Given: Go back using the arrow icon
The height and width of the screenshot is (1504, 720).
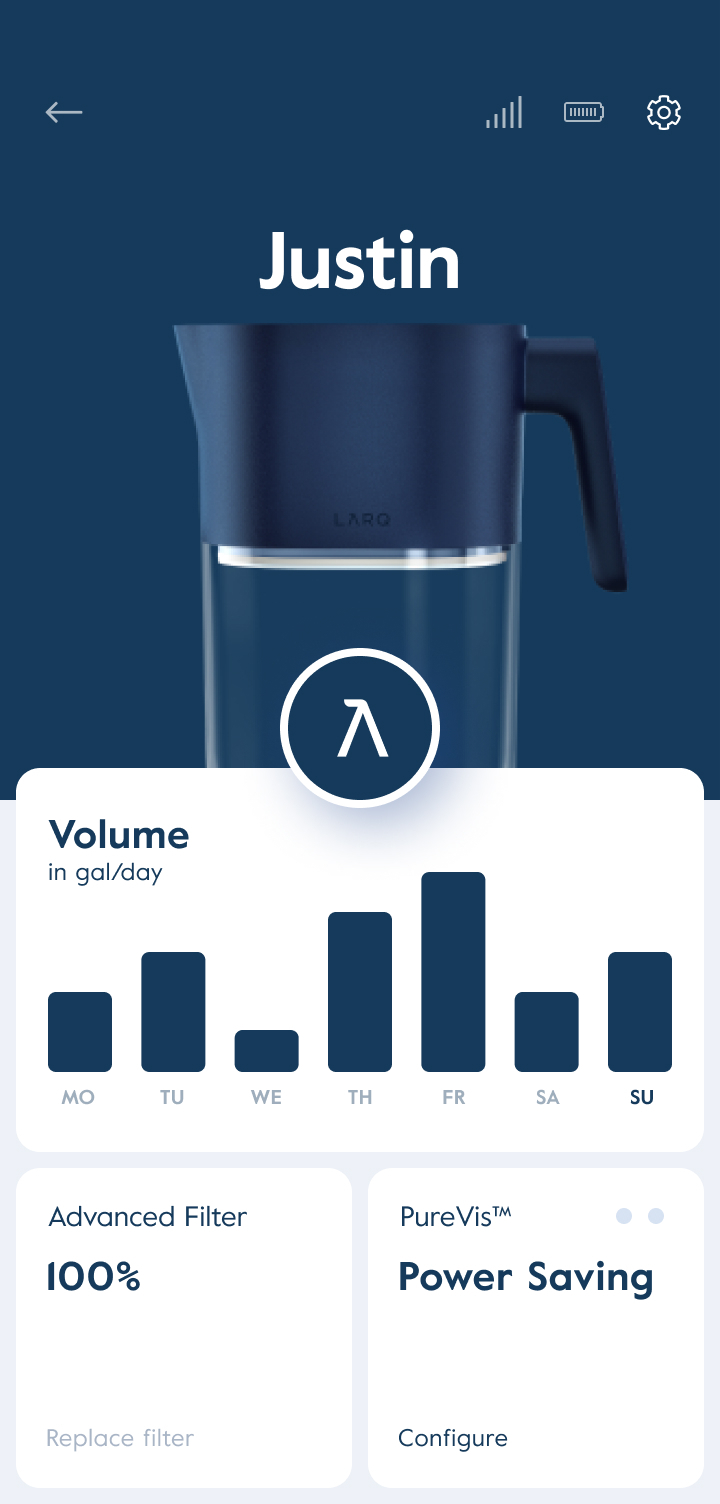Looking at the screenshot, I should coord(64,113).
